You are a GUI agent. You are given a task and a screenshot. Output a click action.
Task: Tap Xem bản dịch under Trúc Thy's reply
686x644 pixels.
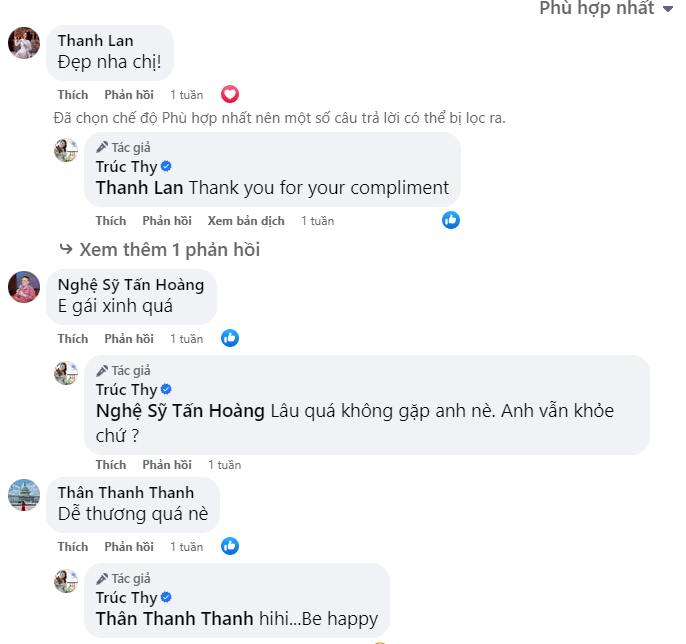(x=246, y=221)
